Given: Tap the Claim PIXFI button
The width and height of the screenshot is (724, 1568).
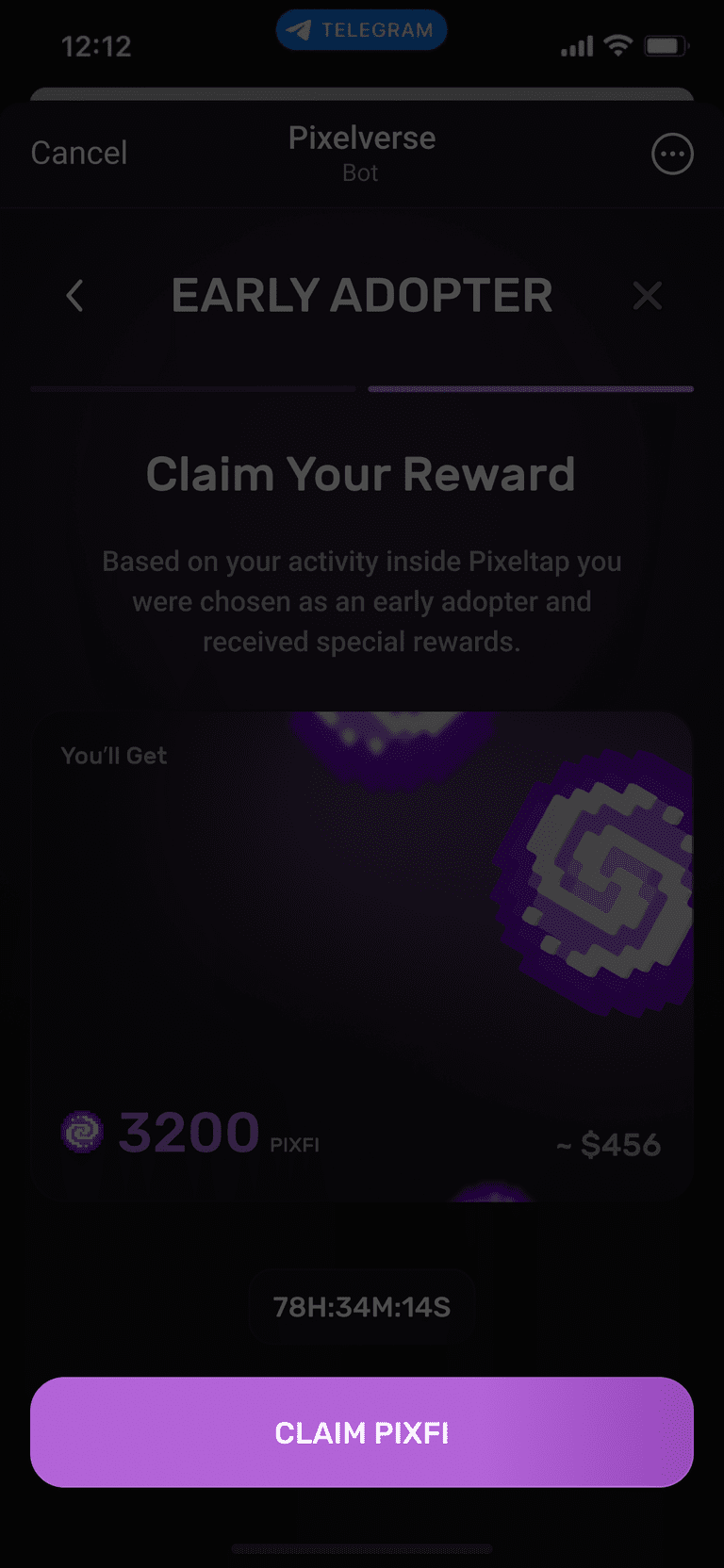Looking at the screenshot, I should coord(362,1431).
